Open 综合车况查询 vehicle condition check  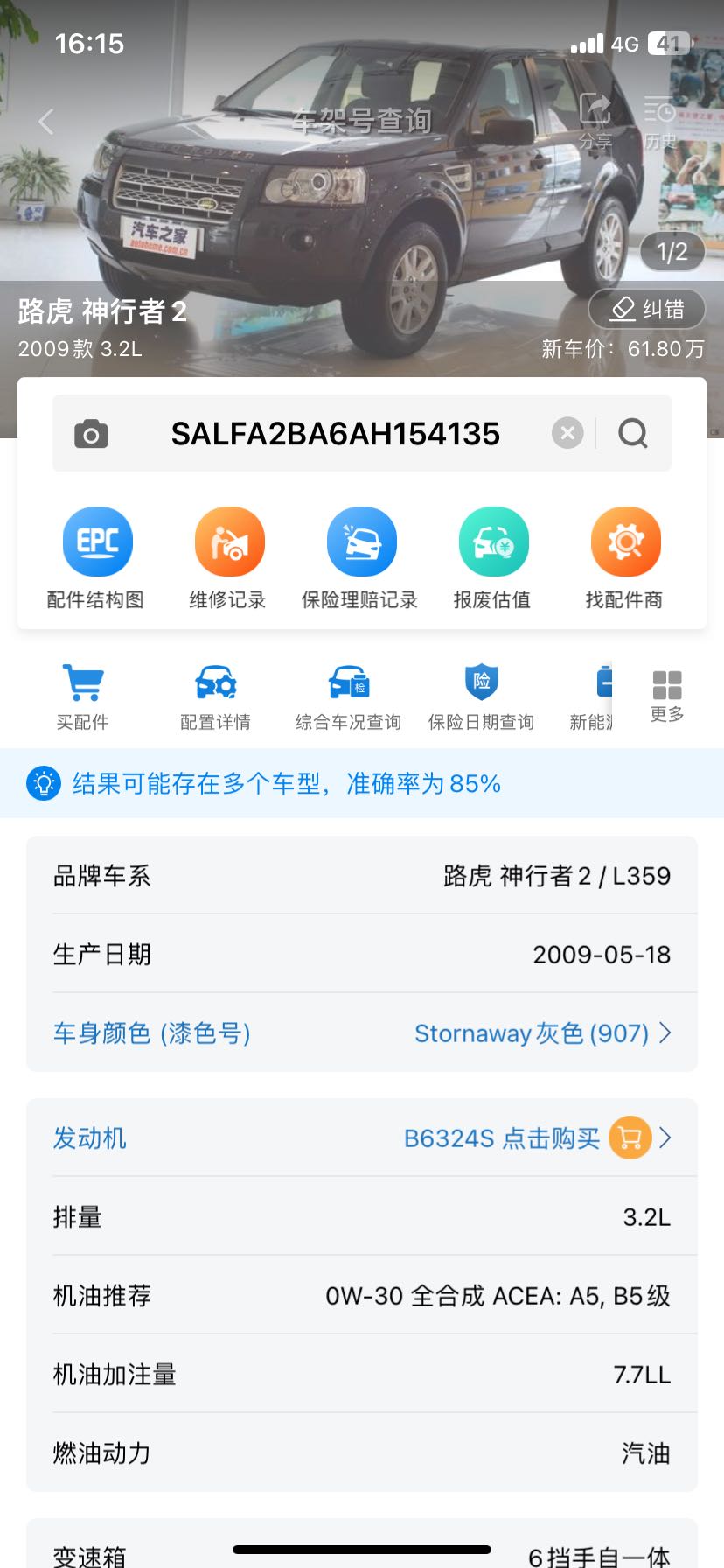pos(348,696)
